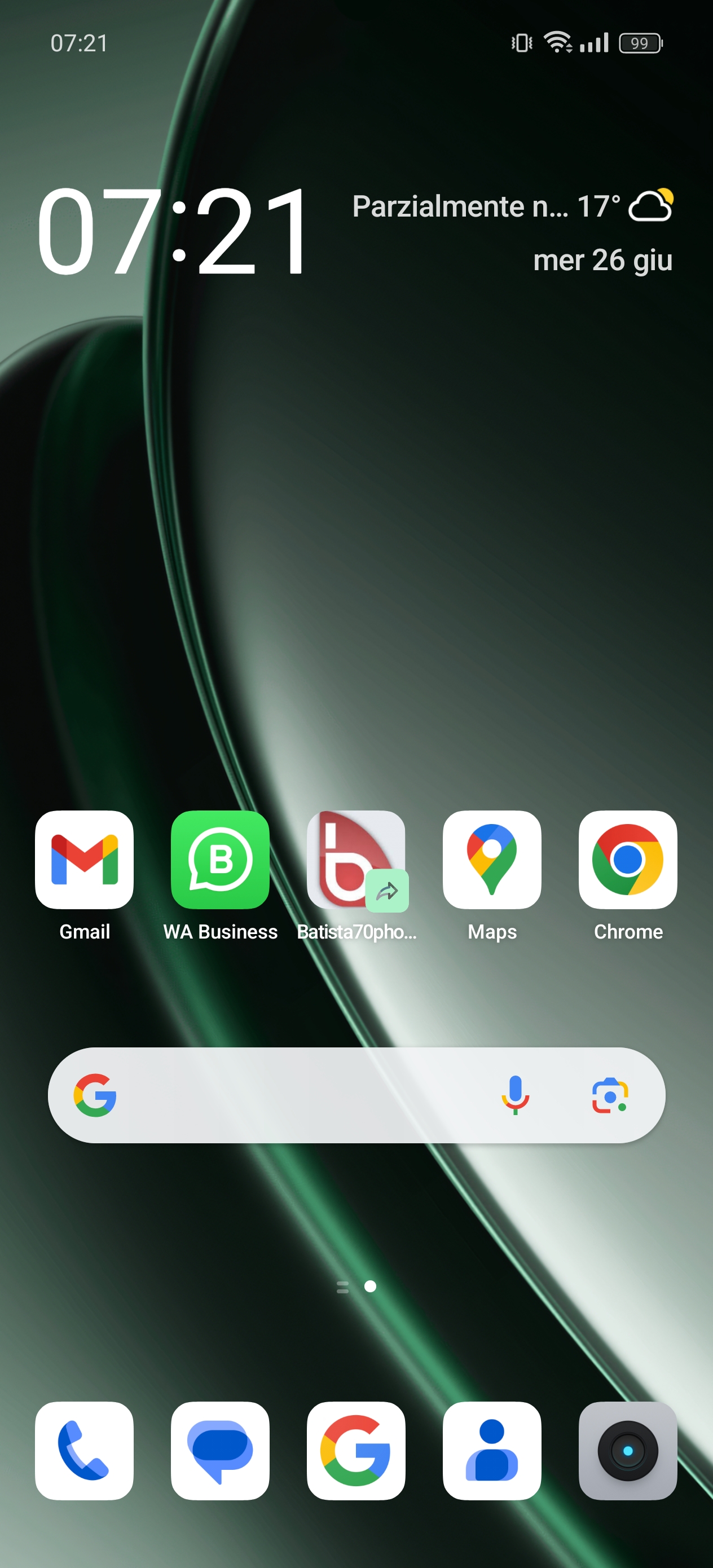Screen dimensions: 713x1568
Task: Launch the Camera app
Action: (x=628, y=1451)
